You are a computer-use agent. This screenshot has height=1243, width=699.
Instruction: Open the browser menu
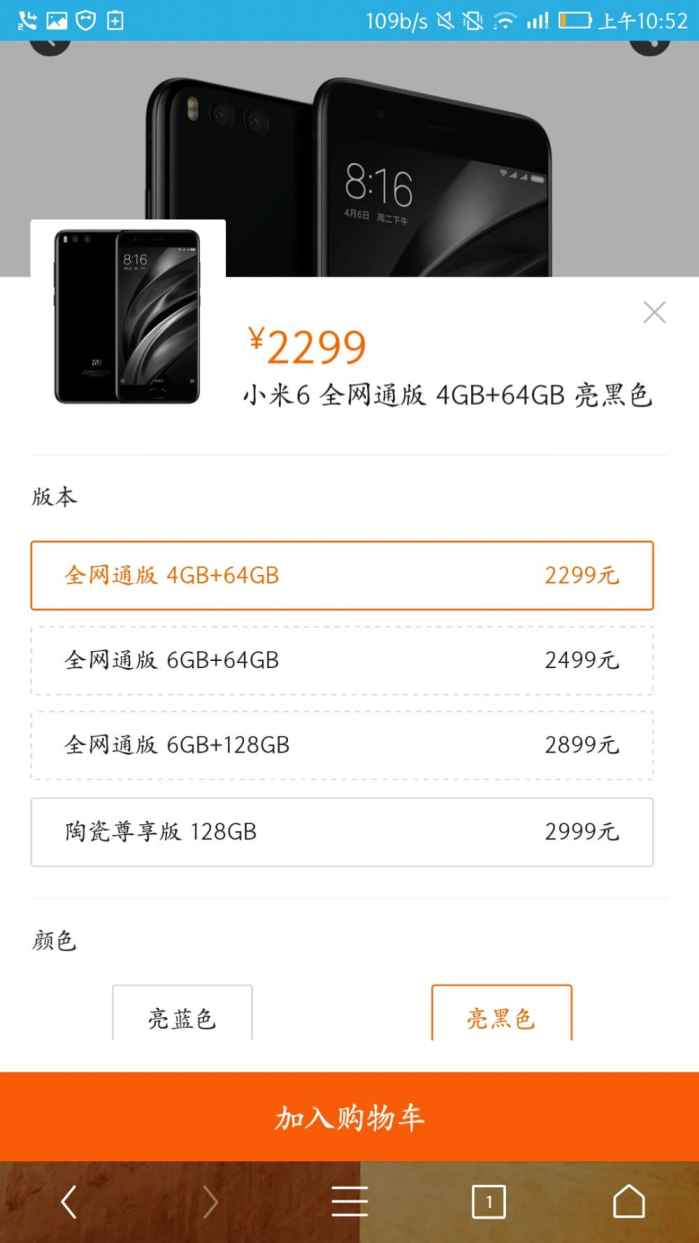[x=349, y=1202]
